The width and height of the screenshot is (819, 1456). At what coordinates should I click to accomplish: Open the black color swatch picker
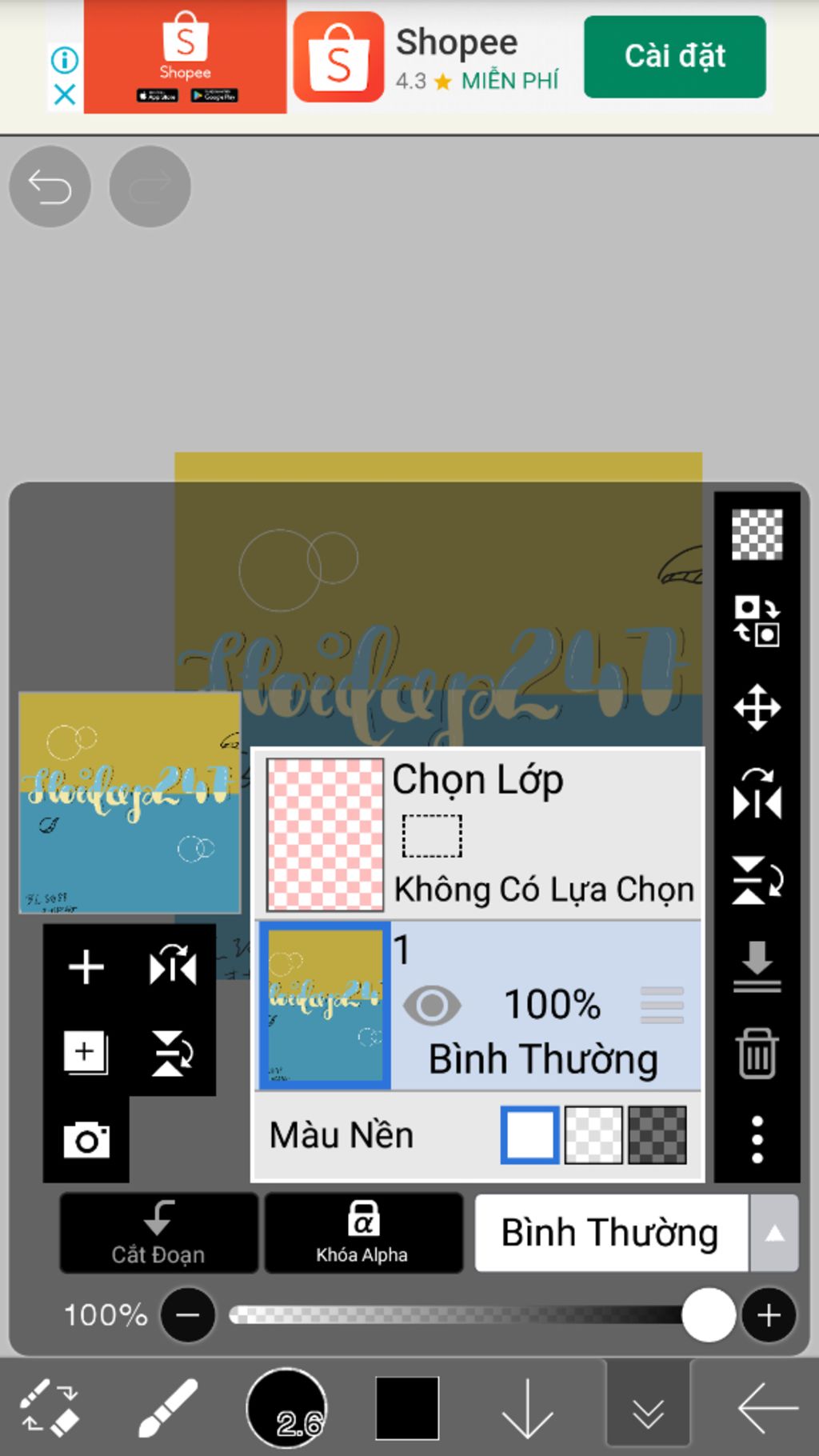407,1408
